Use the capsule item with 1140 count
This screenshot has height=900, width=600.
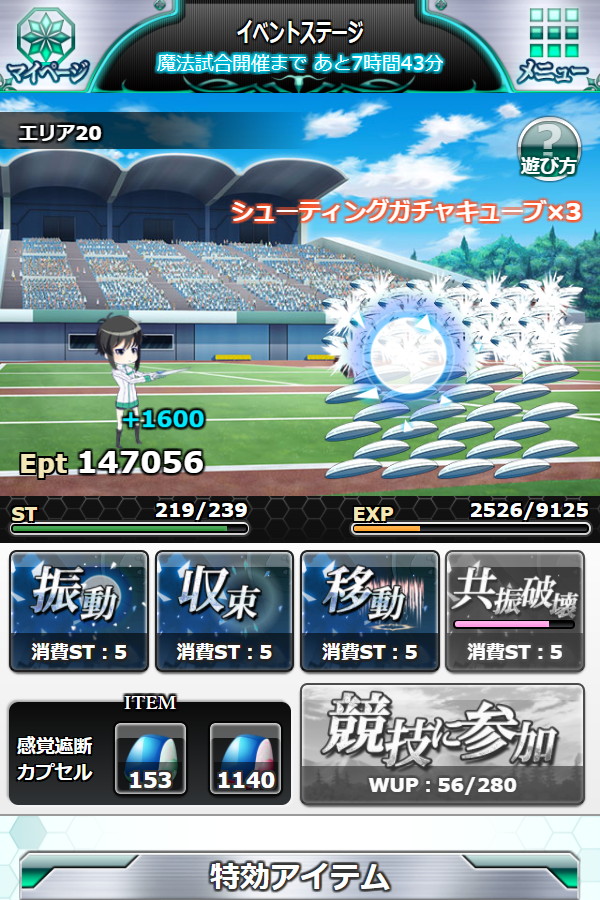coord(244,758)
